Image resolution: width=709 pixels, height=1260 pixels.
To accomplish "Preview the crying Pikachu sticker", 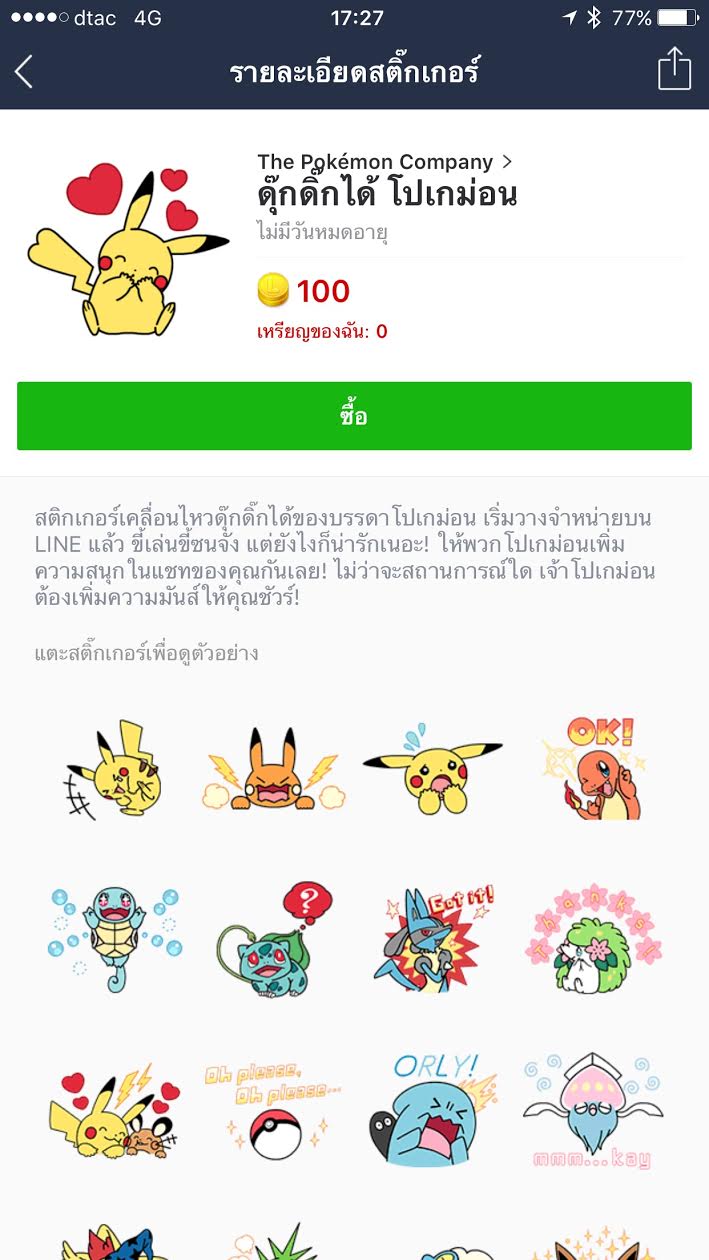I will click(x=432, y=768).
